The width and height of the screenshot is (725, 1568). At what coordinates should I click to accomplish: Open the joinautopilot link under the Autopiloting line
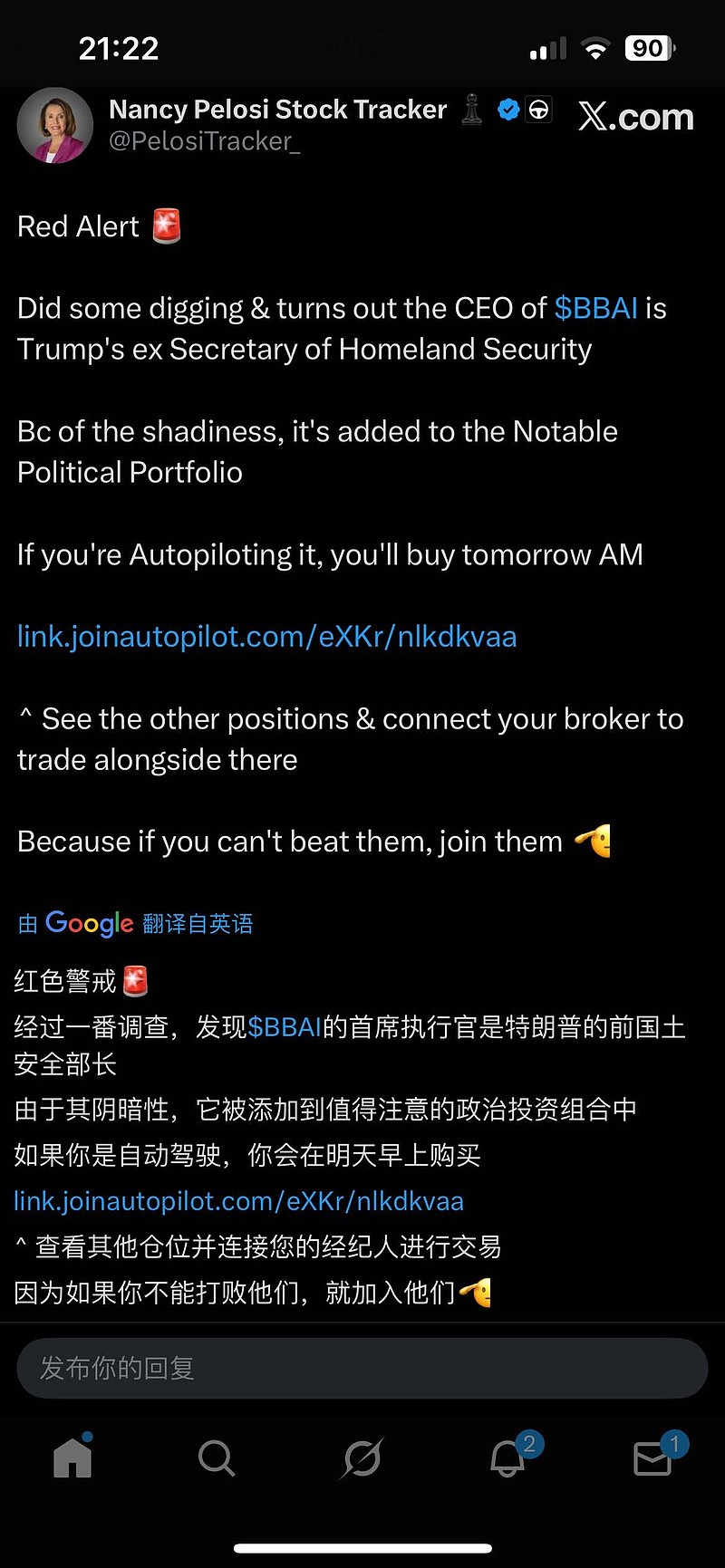point(266,637)
